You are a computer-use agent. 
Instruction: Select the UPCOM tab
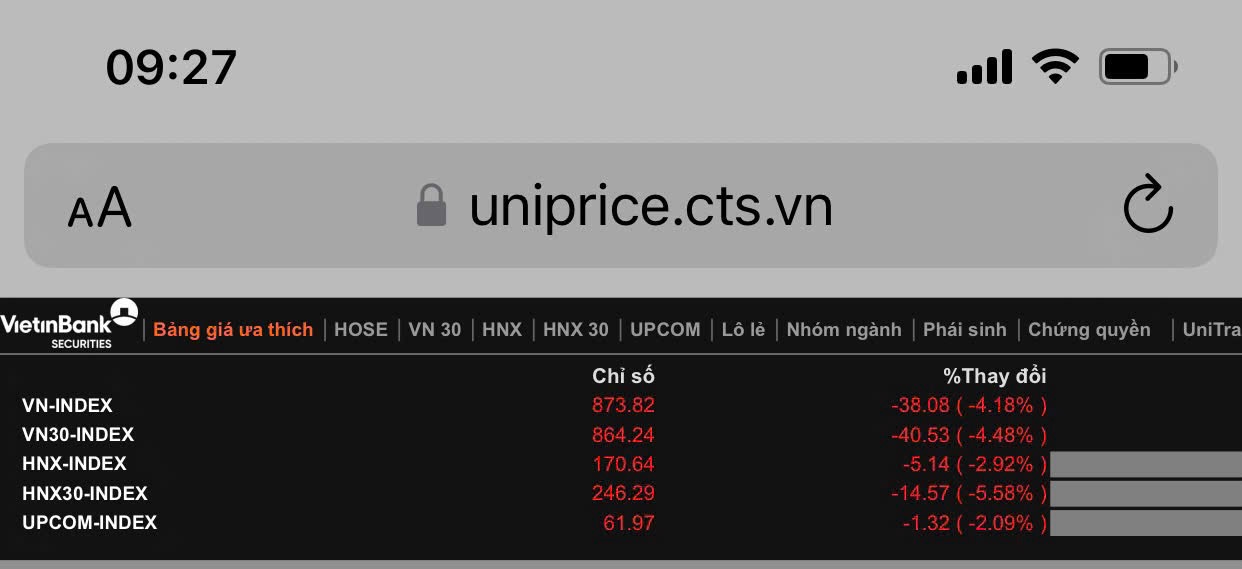click(665, 329)
